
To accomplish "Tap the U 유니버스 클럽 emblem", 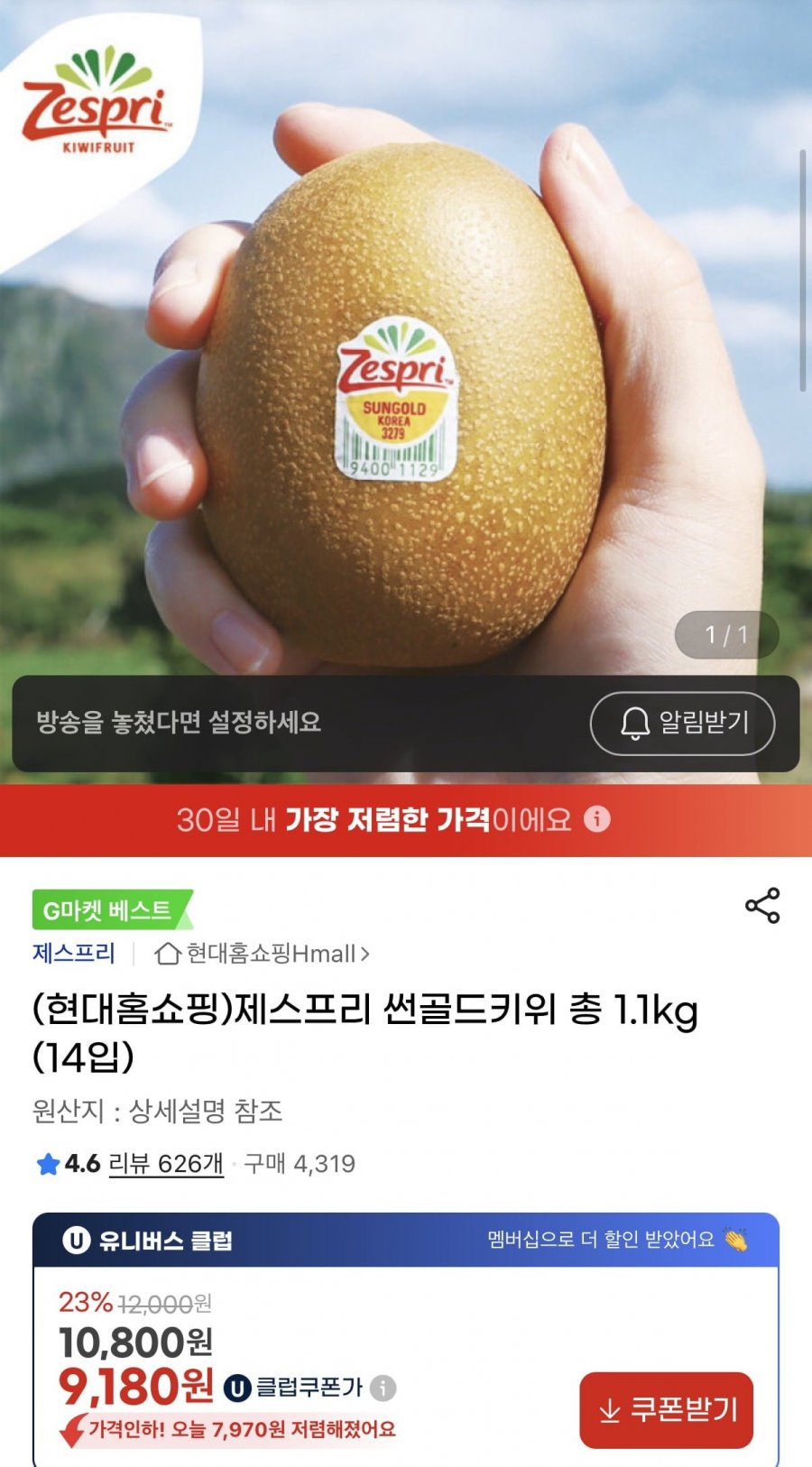I will [x=76, y=1240].
